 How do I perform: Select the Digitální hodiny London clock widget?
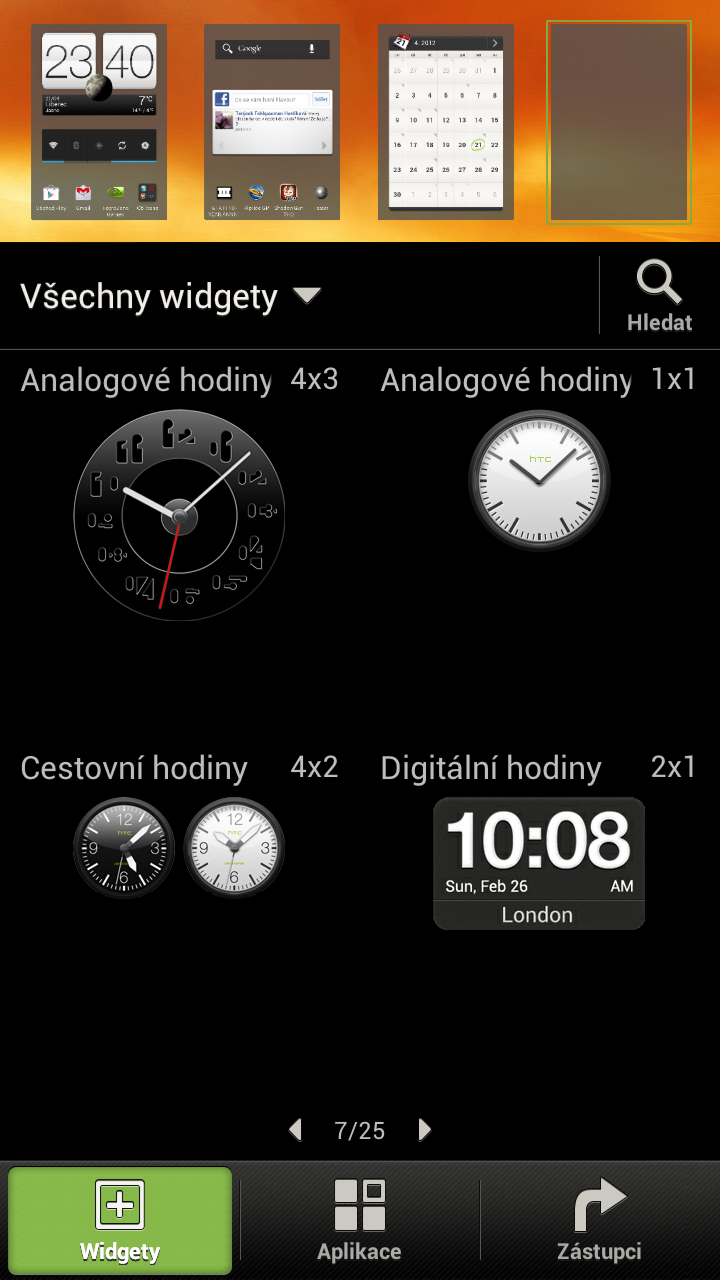(538, 863)
